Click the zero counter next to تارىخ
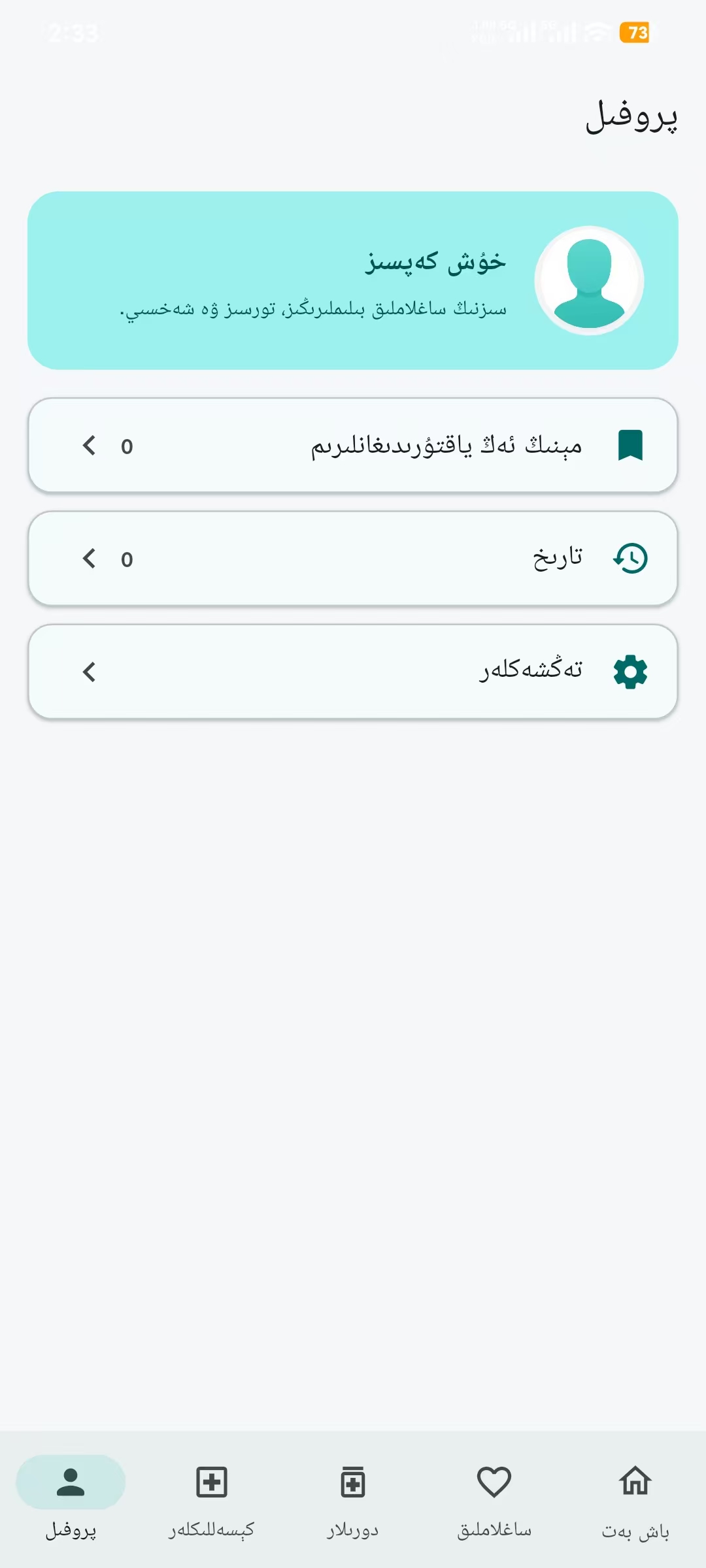This screenshot has width=706, height=1568. (128, 559)
